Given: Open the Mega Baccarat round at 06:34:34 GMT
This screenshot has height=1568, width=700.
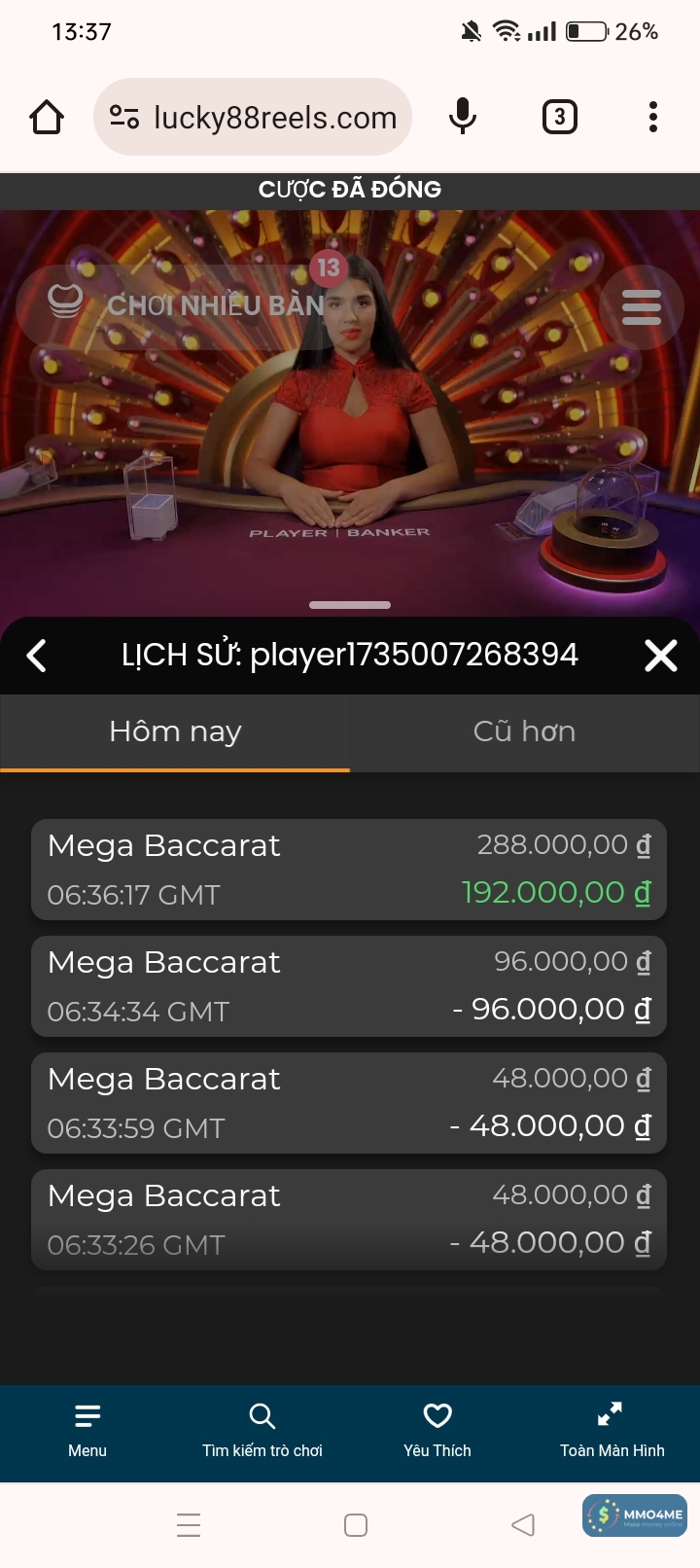Looking at the screenshot, I should point(349,986).
